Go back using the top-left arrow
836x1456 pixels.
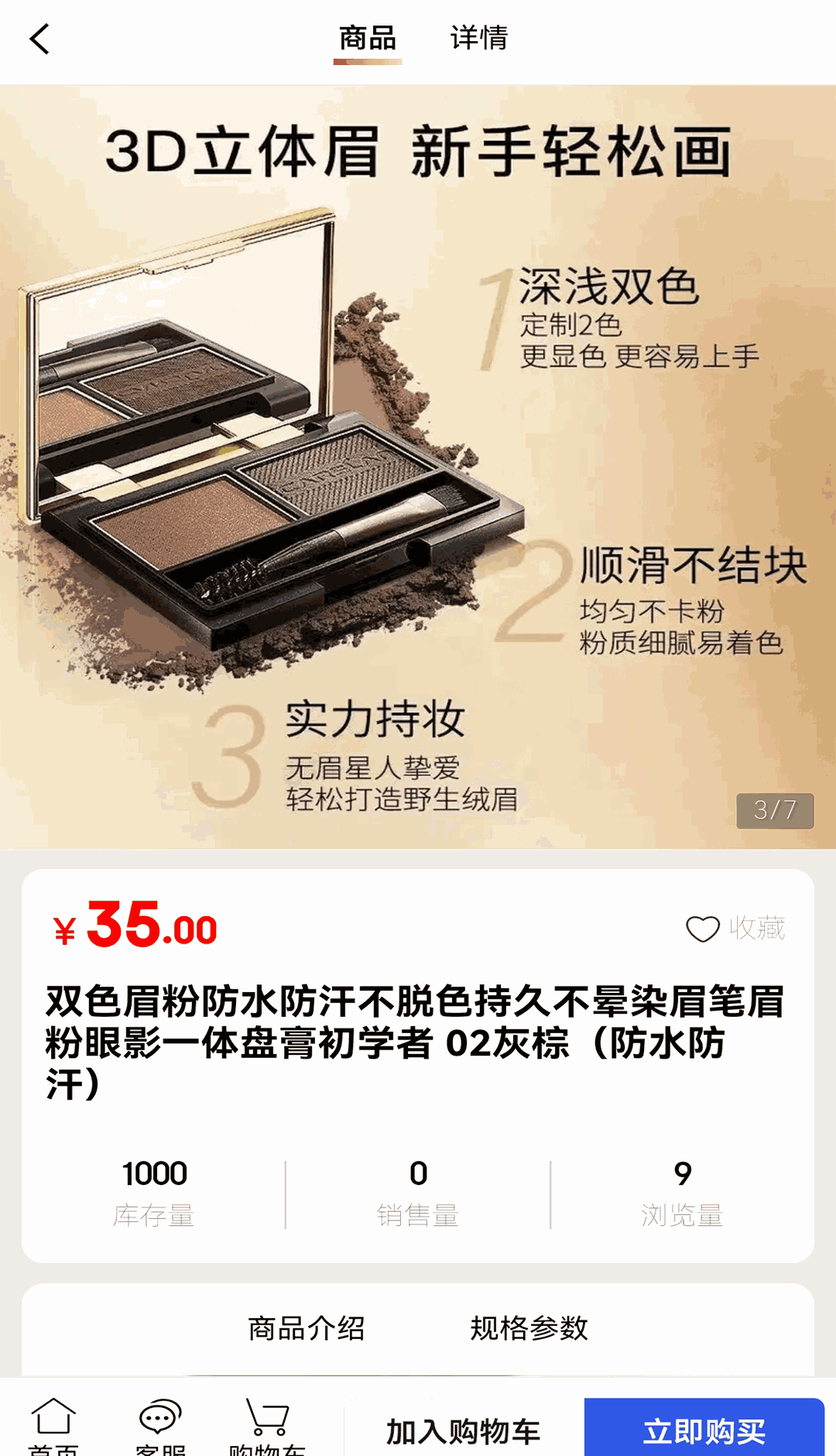(x=39, y=39)
